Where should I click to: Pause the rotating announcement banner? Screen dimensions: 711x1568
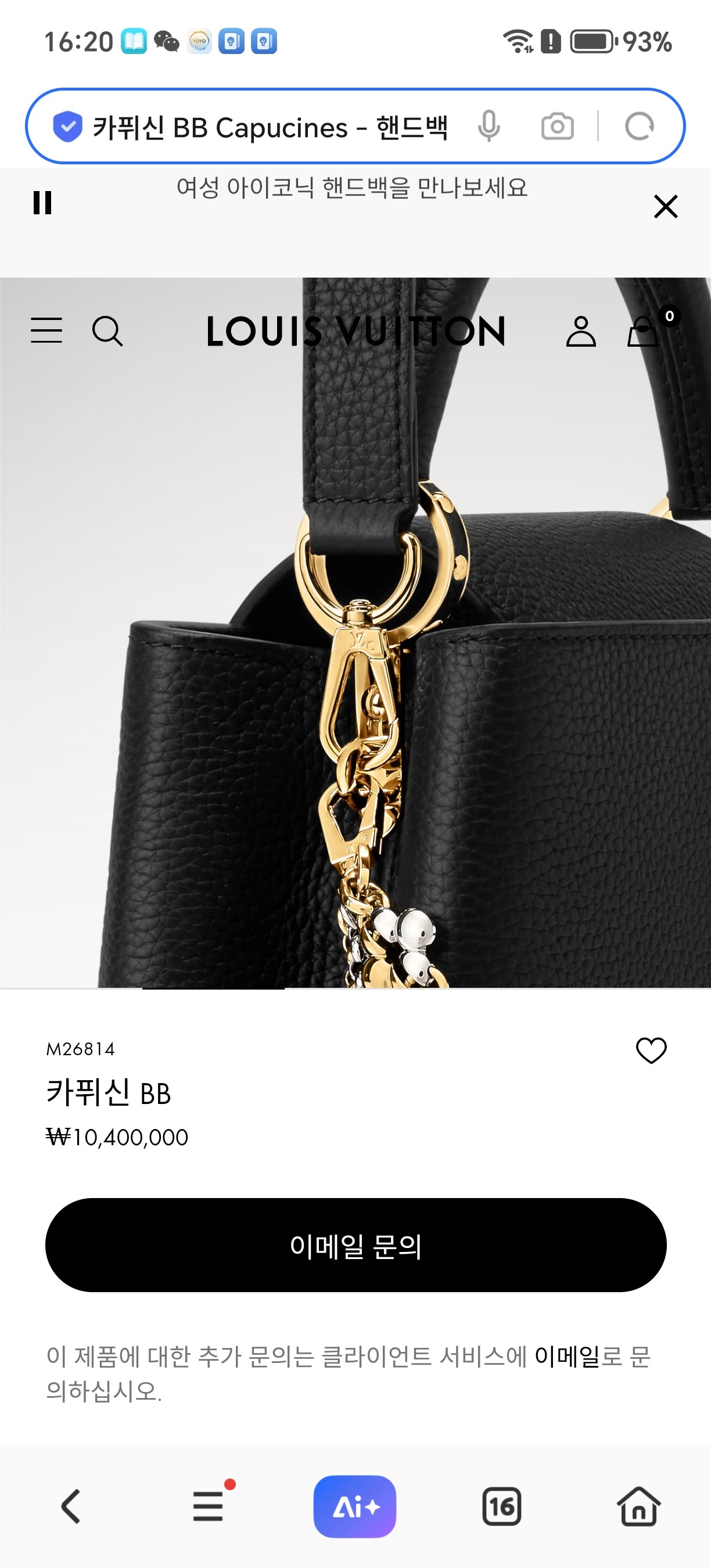click(x=42, y=203)
